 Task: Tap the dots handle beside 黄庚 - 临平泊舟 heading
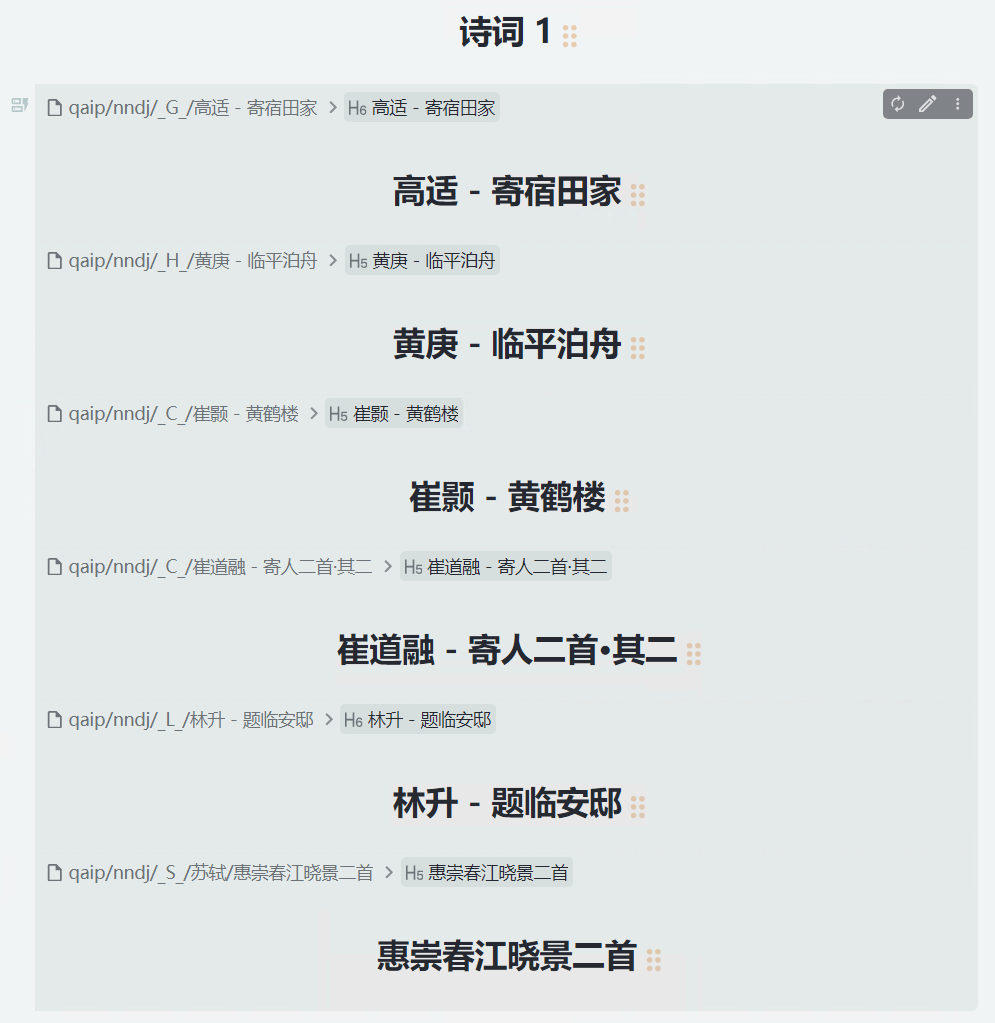638,348
